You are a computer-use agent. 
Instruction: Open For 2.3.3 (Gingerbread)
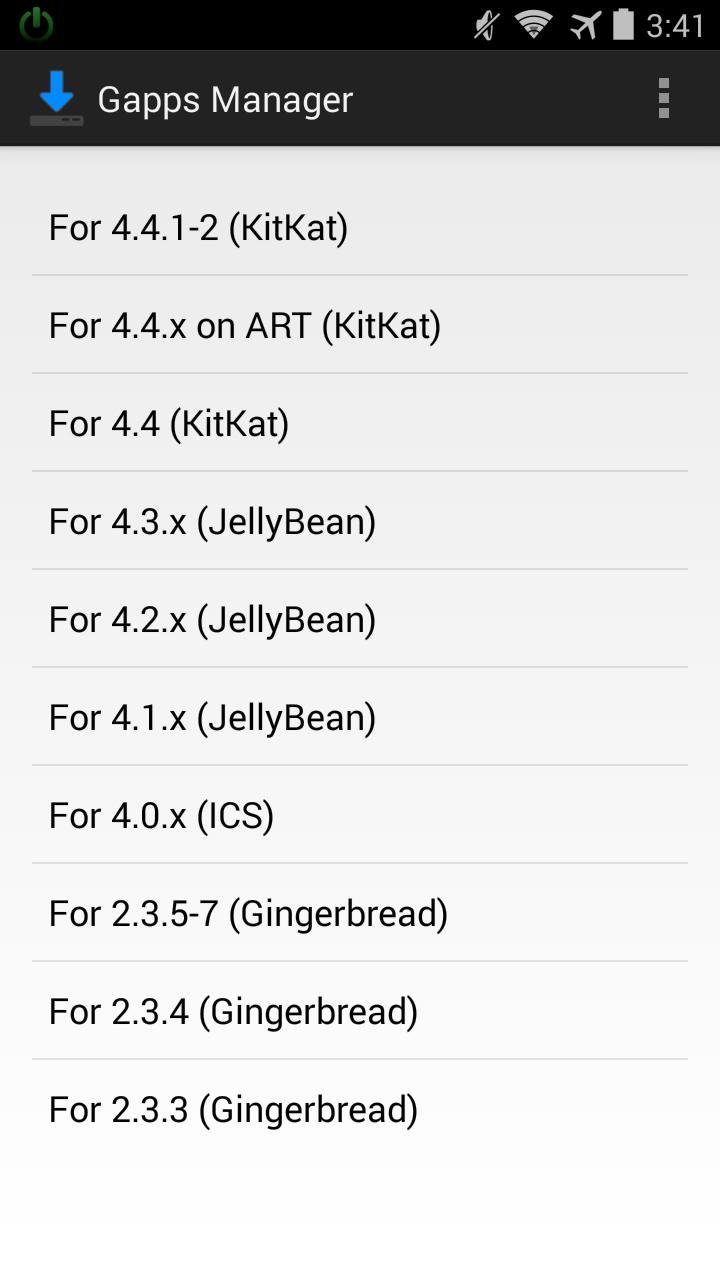360,1110
